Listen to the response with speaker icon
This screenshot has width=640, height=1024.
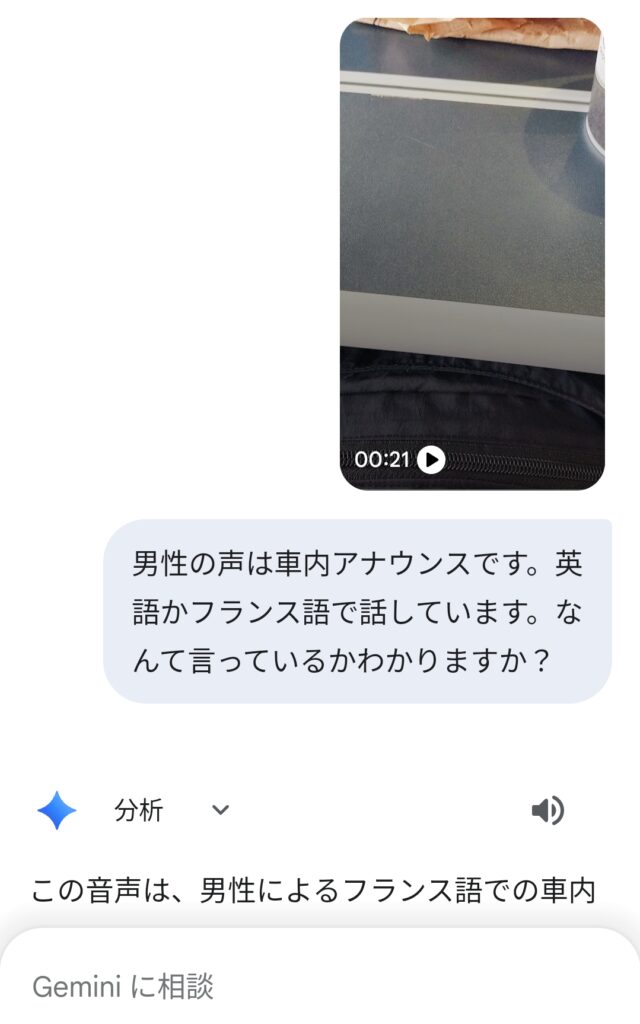[547, 810]
